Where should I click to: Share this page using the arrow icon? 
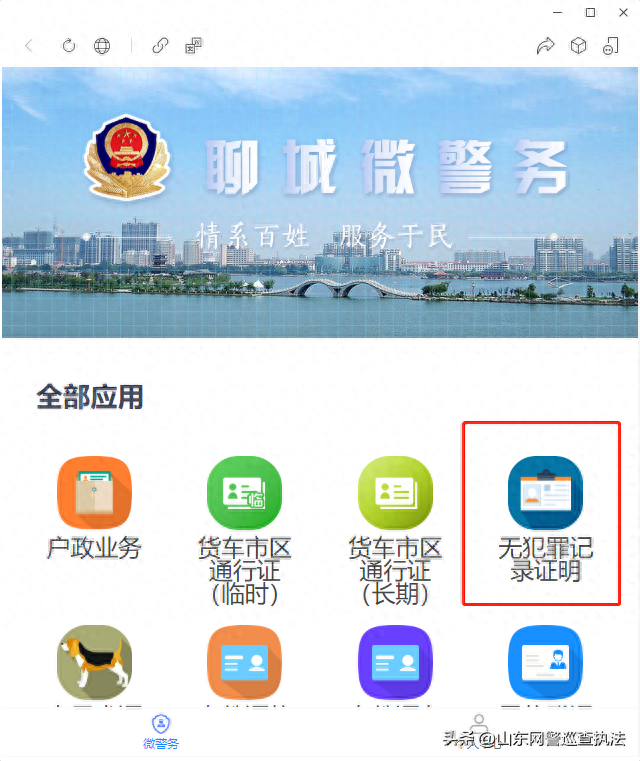pos(545,46)
